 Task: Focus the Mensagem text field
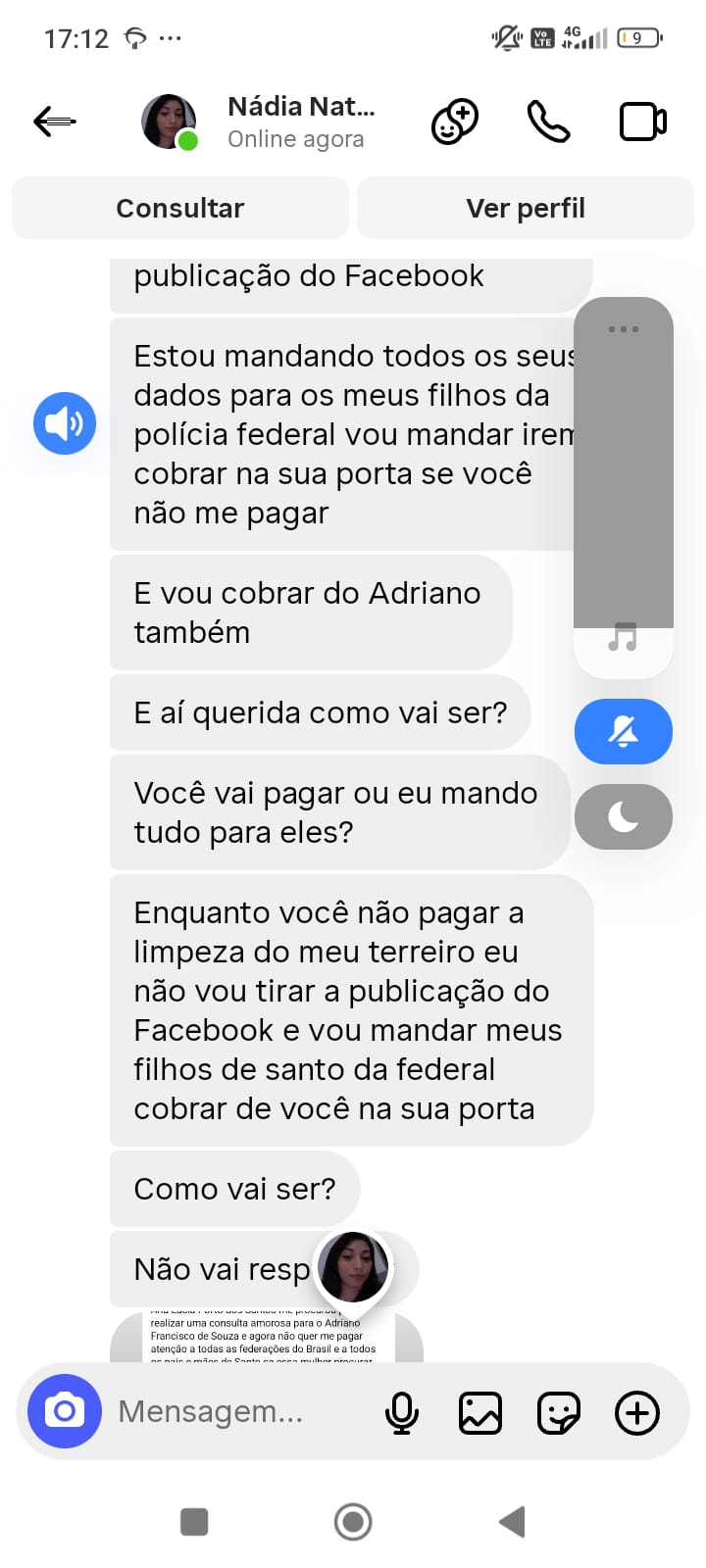click(x=235, y=1411)
